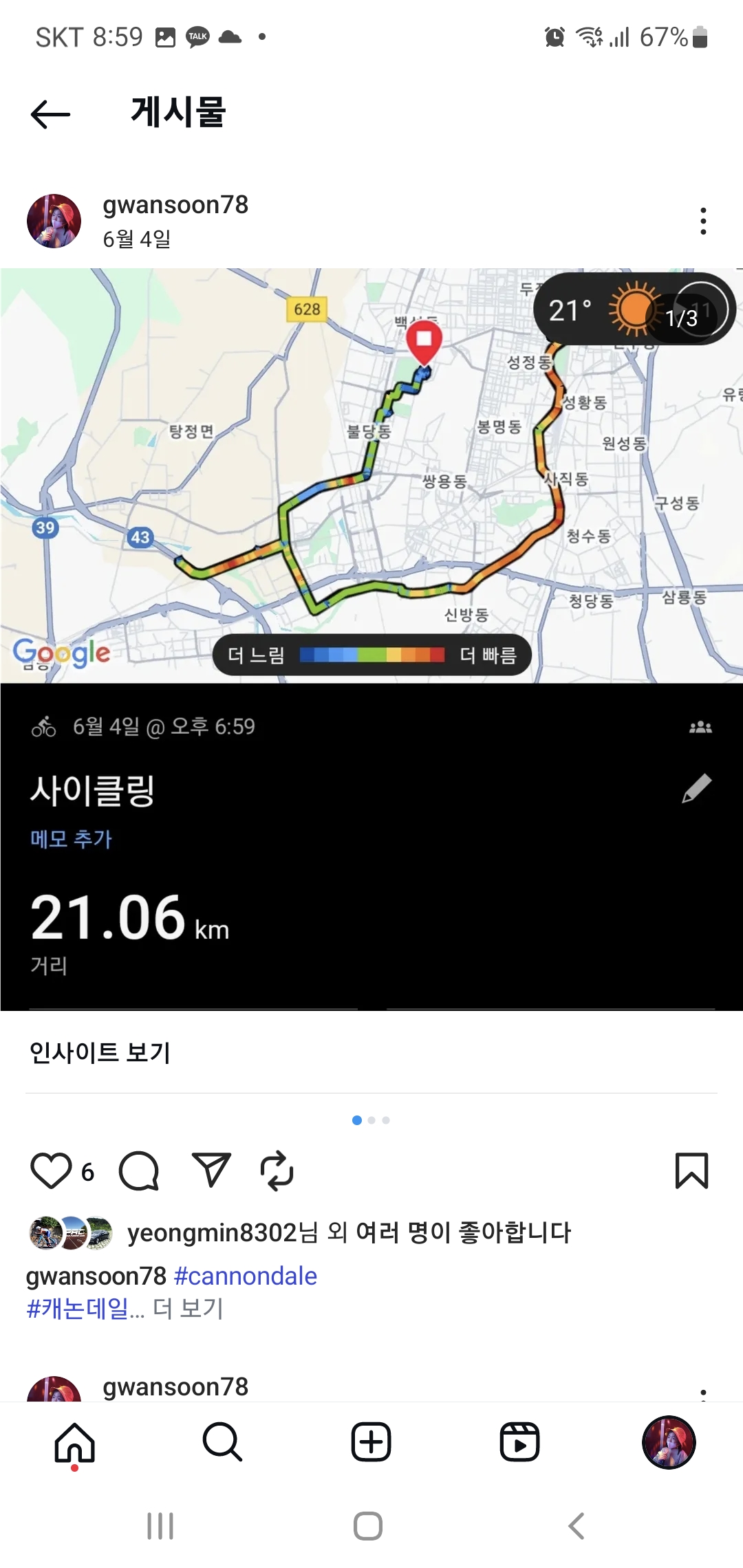Open comments with the speech bubble icon
The width and height of the screenshot is (743, 1568).
(139, 1170)
